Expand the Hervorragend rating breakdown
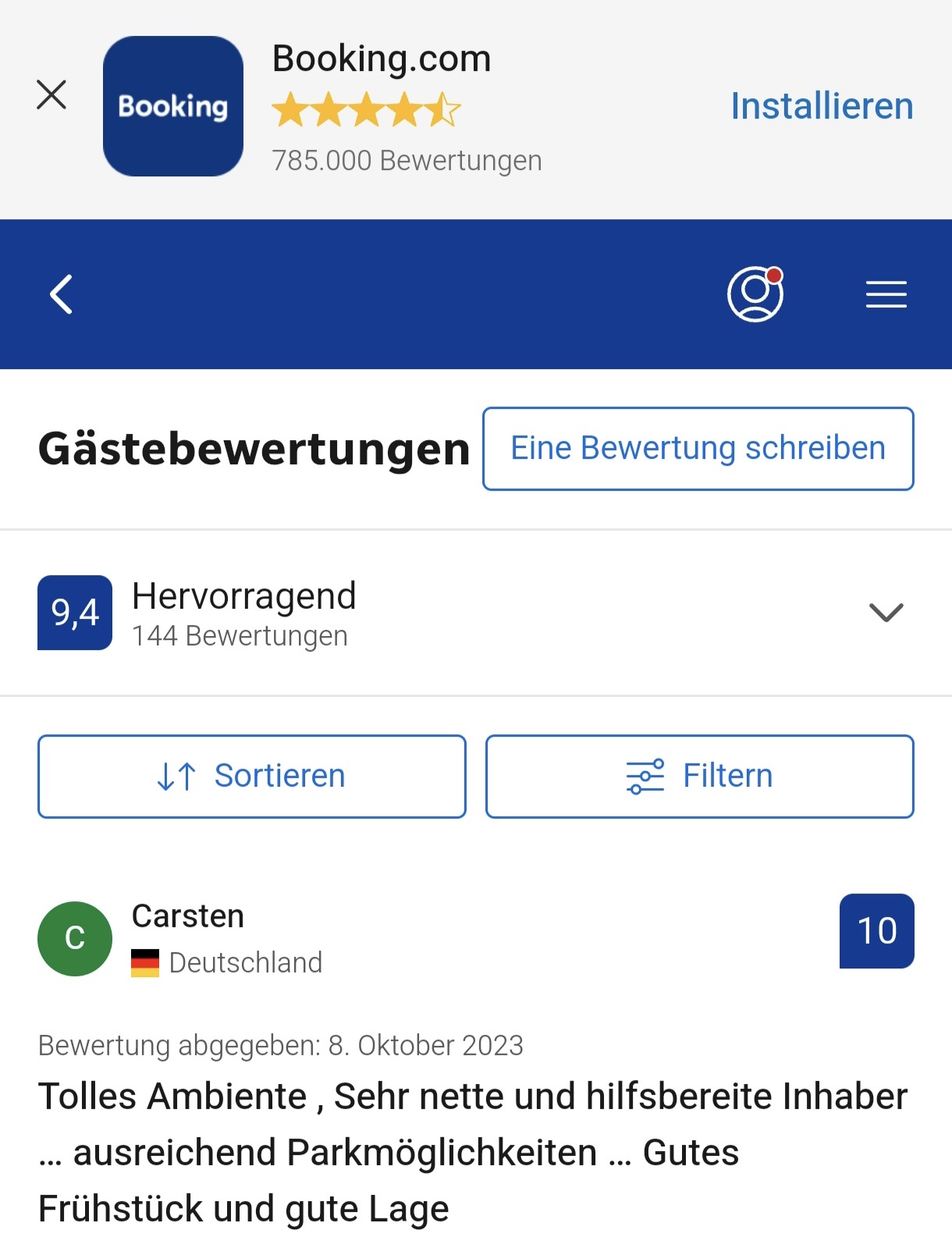This screenshot has width=952, height=1251. [x=886, y=613]
